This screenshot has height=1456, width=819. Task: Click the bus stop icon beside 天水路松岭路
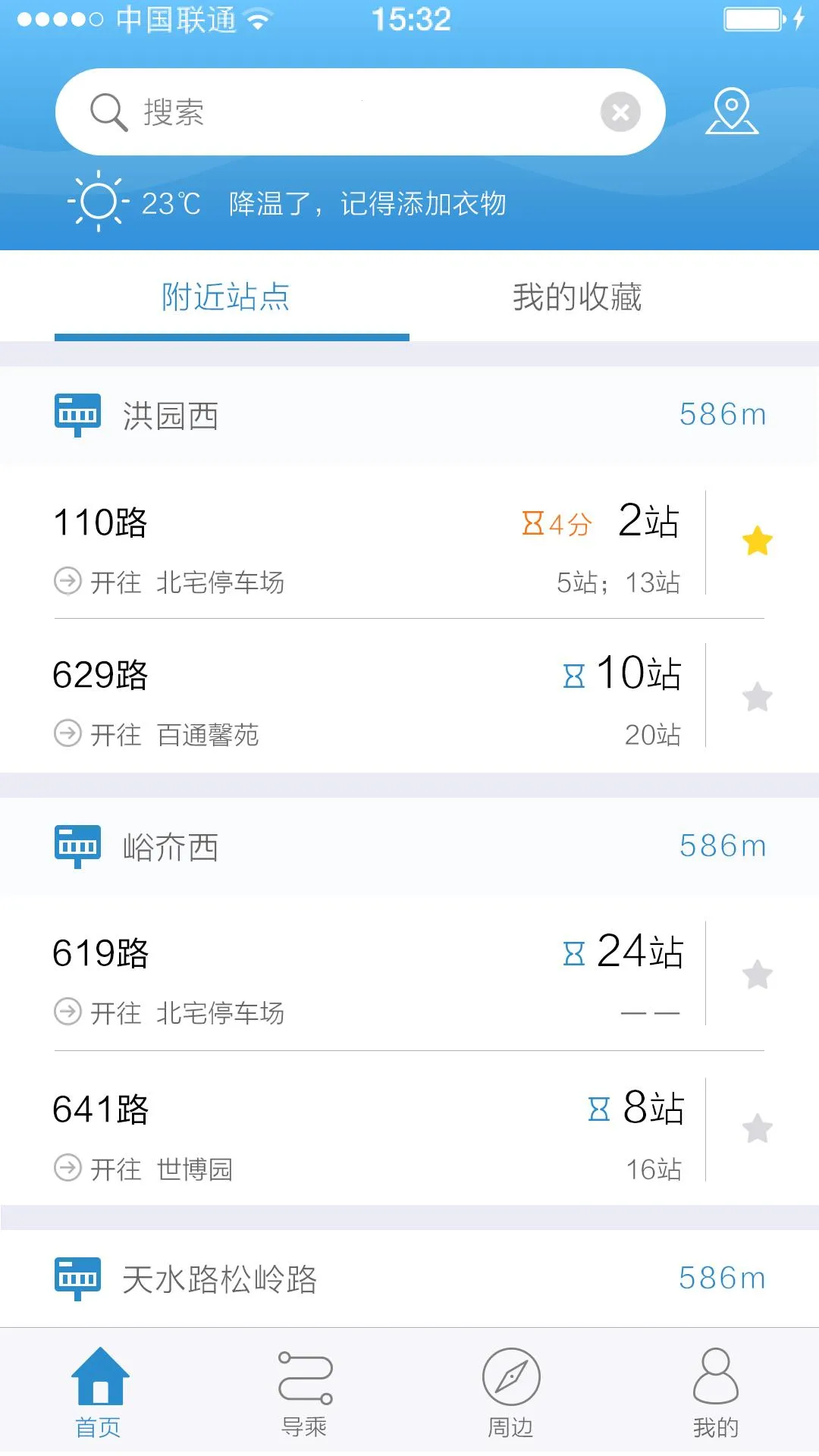[x=77, y=1277]
